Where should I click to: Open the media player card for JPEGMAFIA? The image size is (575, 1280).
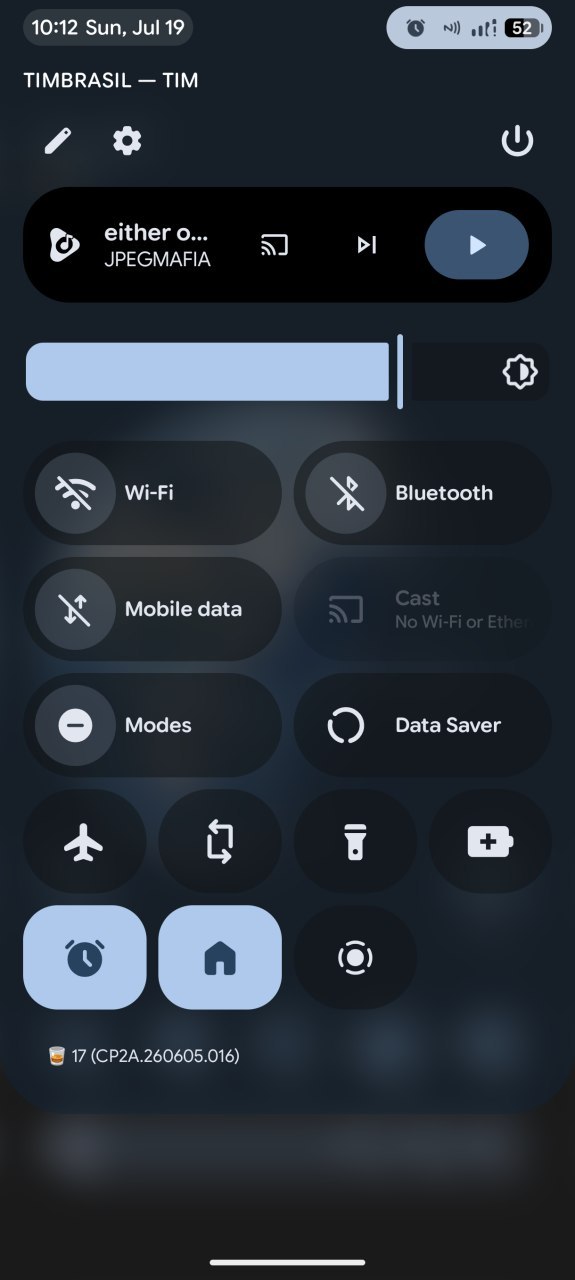tap(287, 245)
